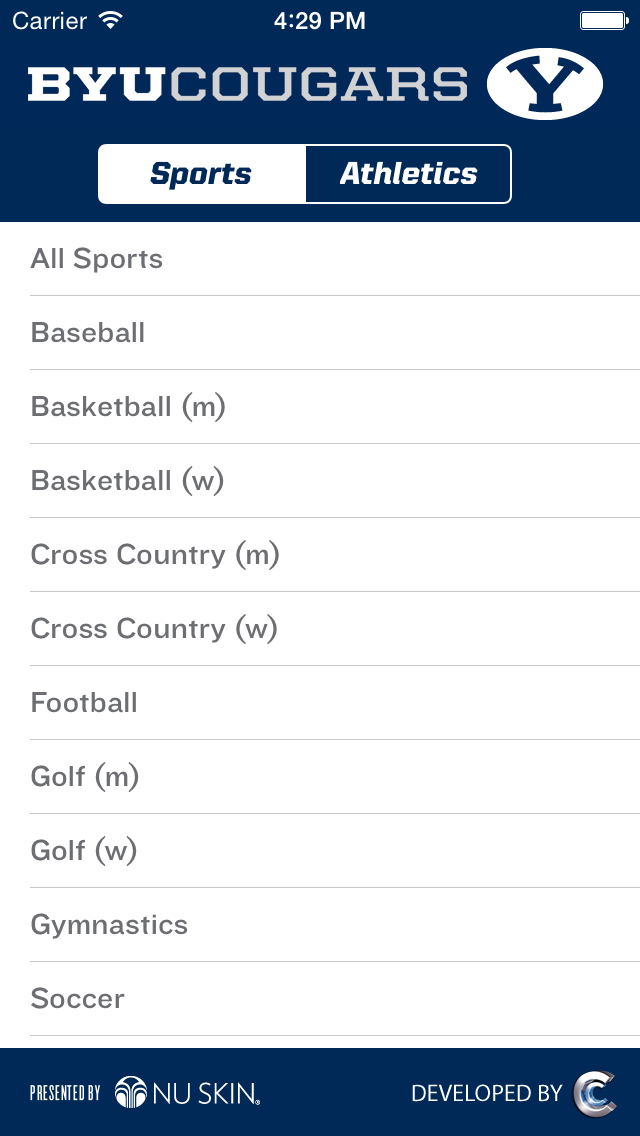This screenshot has height=1136, width=640.
Task: Open Golf (m)
Action: (320, 776)
